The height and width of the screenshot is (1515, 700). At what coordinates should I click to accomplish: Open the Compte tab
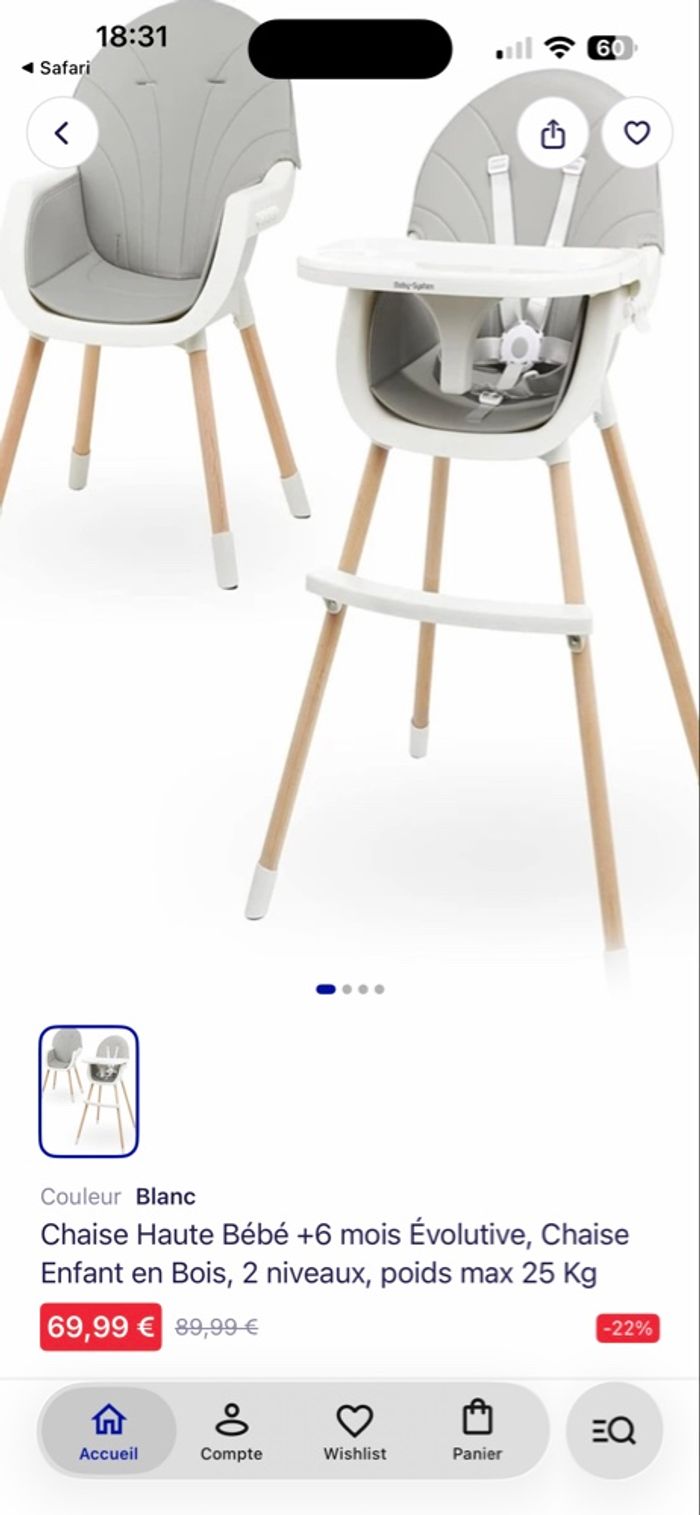(x=231, y=1431)
